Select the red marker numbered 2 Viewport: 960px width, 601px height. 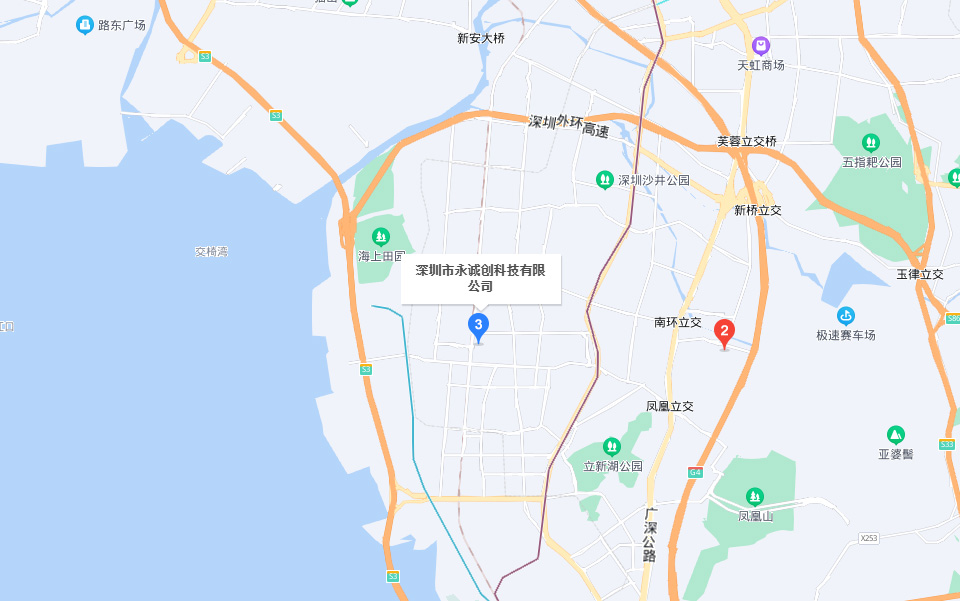coord(725,330)
